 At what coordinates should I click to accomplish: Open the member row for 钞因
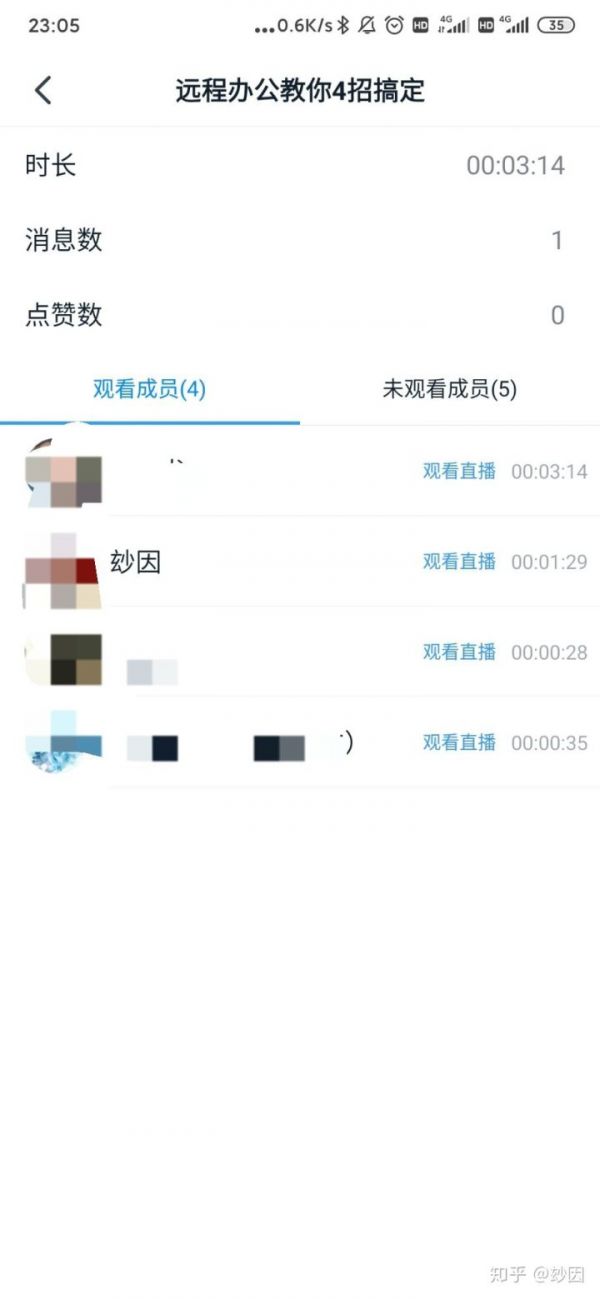(300, 562)
